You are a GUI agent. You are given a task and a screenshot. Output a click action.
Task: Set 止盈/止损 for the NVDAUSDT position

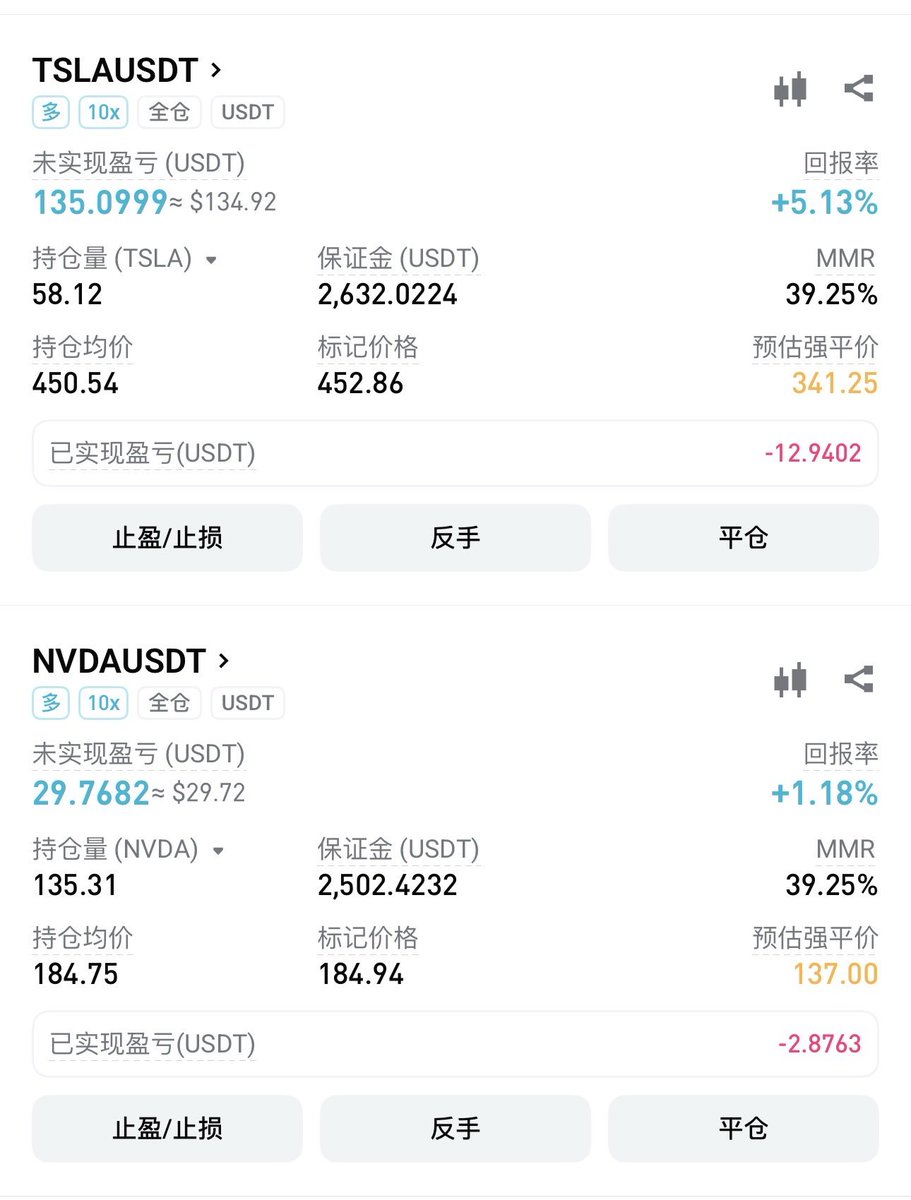pos(167,1129)
